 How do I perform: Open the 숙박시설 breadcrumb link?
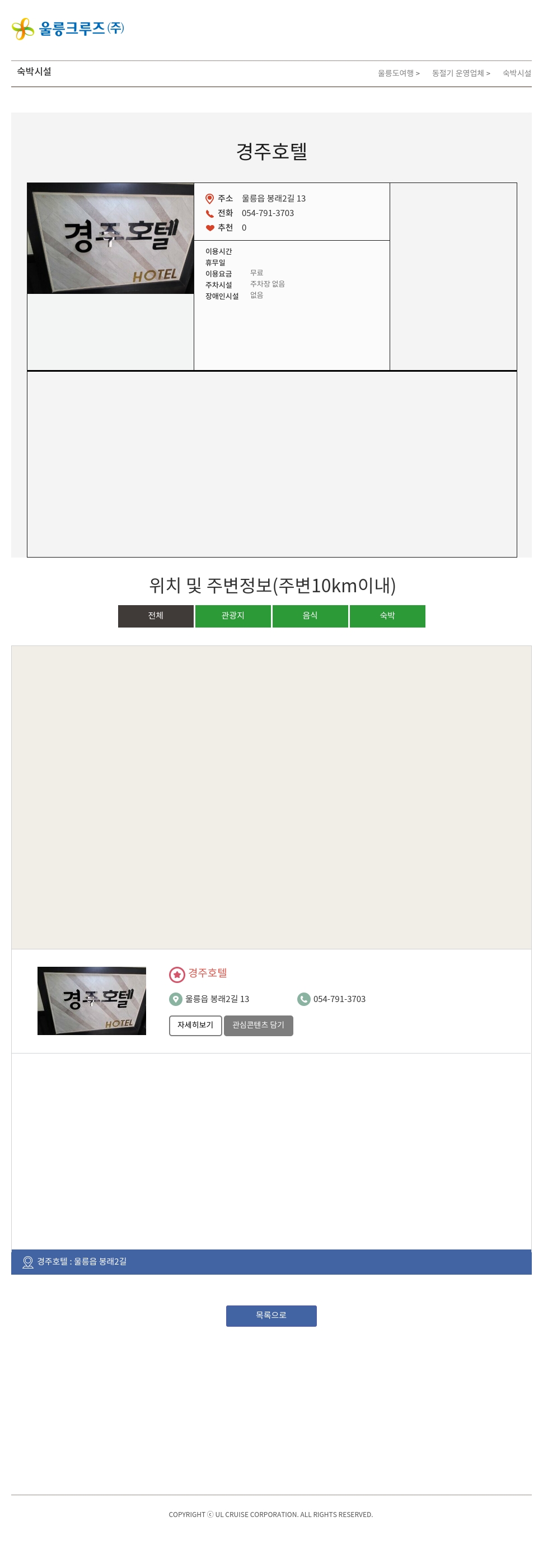[x=516, y=73]
